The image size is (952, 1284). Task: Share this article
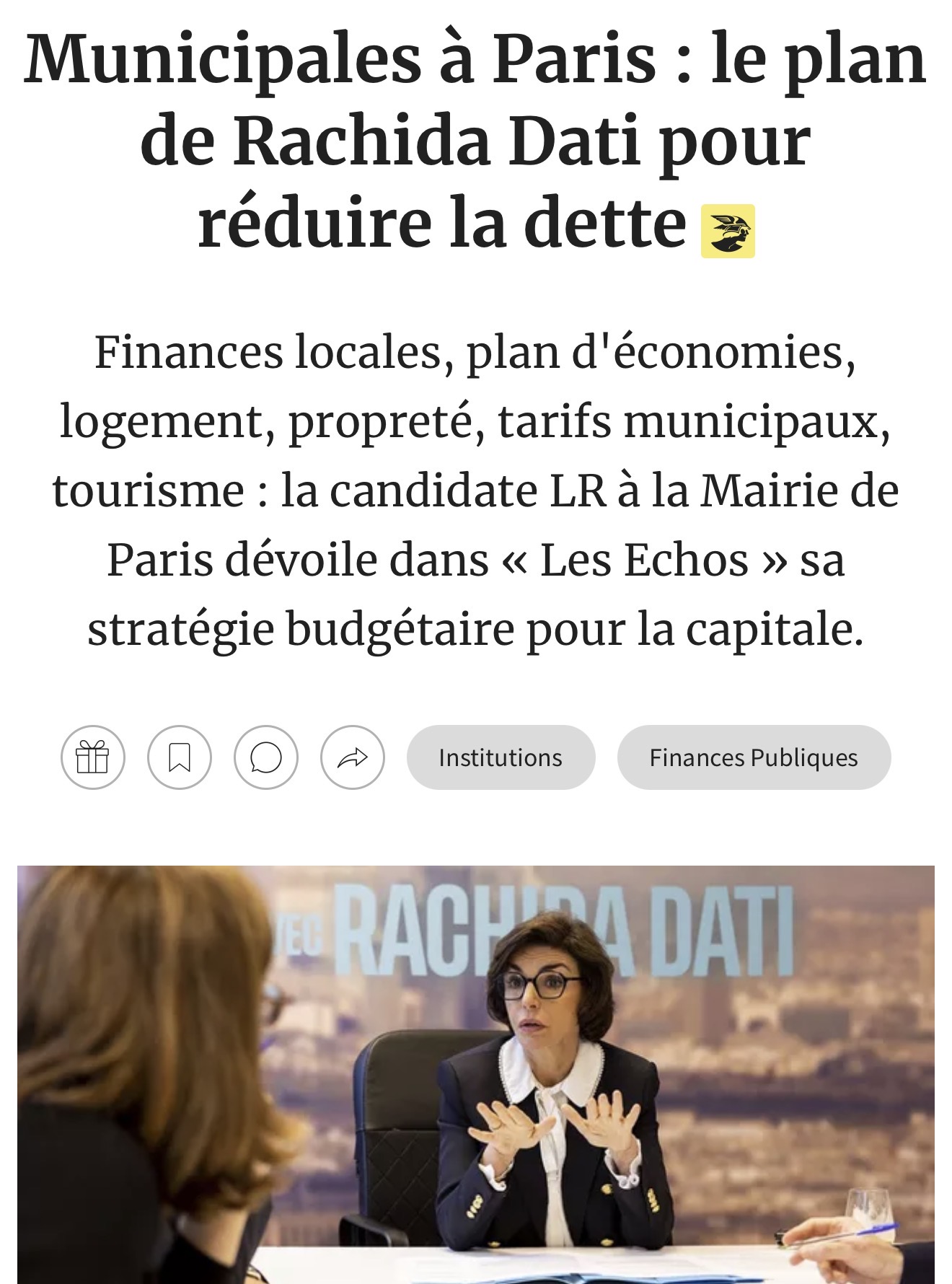tap(353, 757)
